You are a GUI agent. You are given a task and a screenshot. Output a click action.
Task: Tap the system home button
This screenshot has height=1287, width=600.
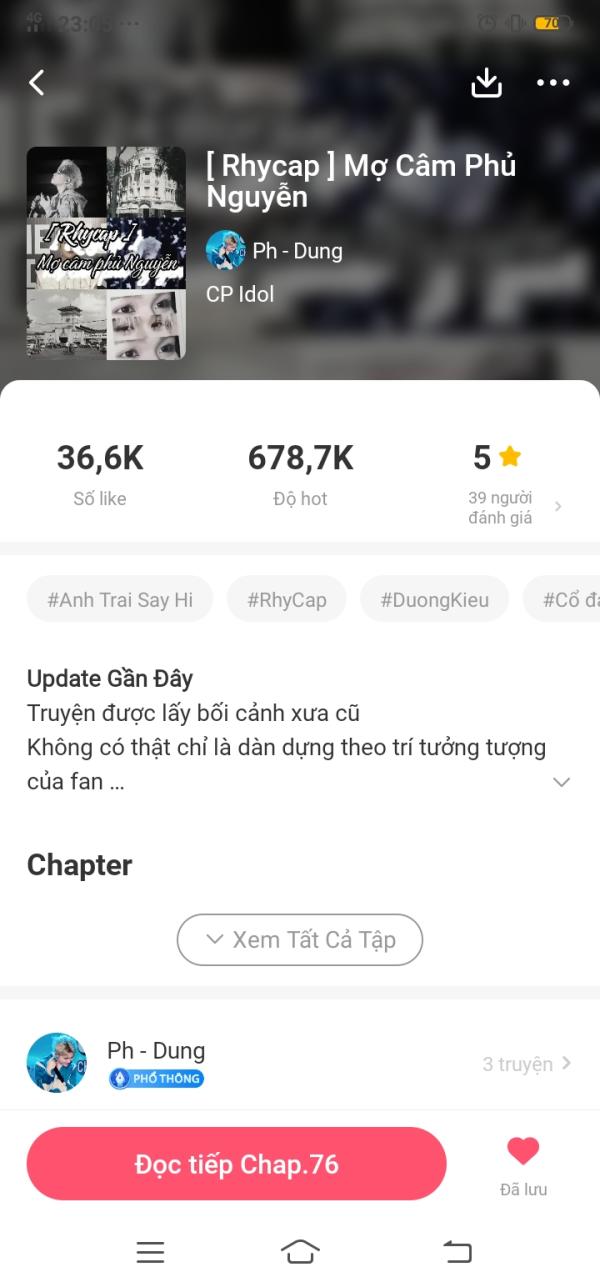(x=300, y=1251)
